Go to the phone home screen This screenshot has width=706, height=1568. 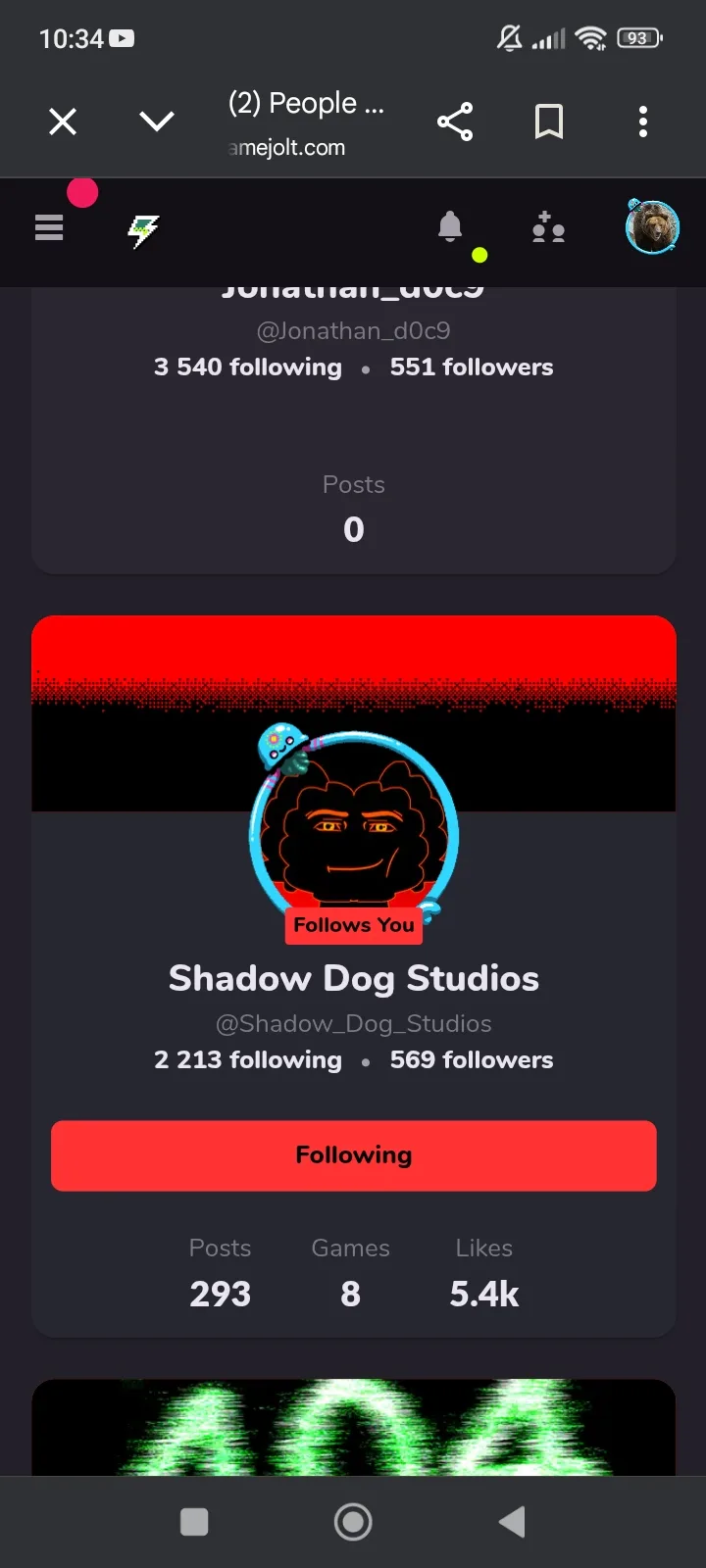(x=353, y=1522)
